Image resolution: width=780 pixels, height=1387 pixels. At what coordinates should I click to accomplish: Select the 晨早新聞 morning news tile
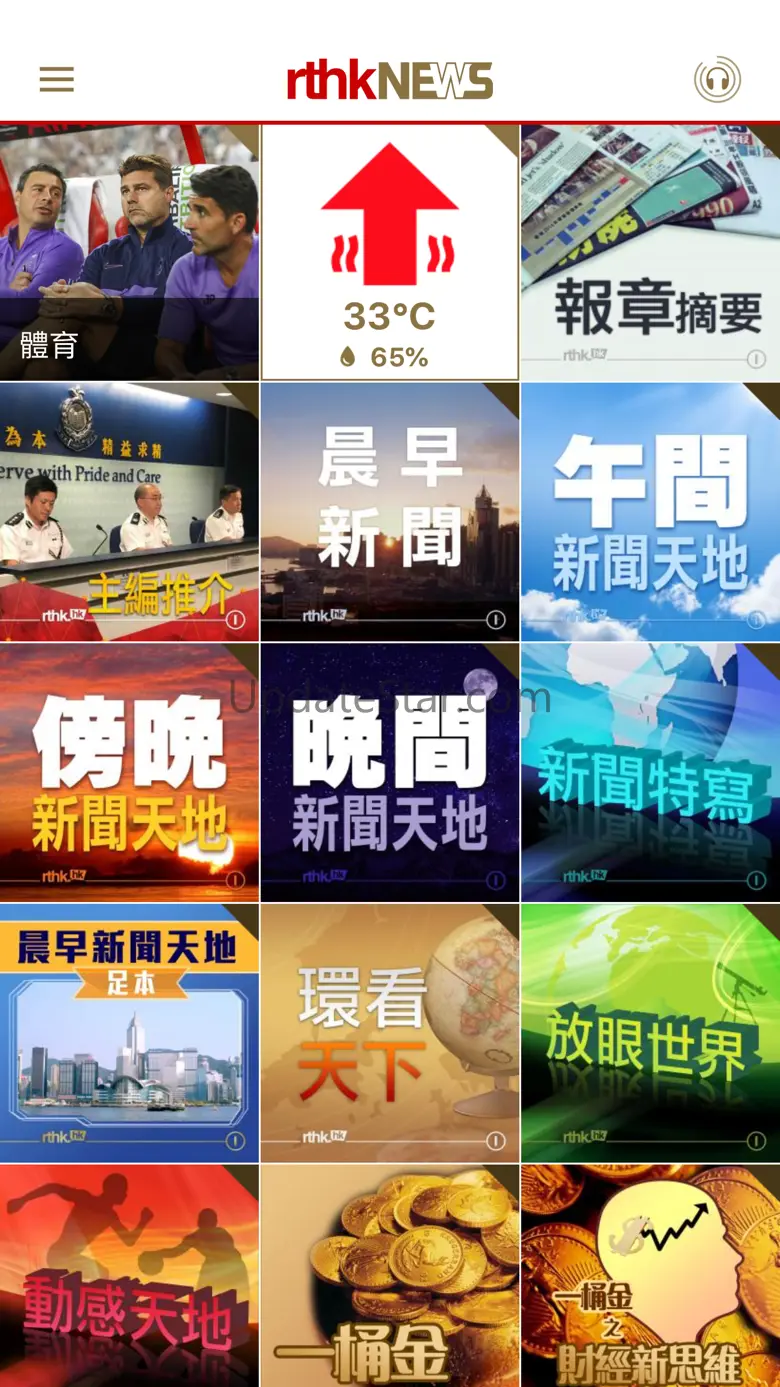pyautogui.click(x=390, y=512)
